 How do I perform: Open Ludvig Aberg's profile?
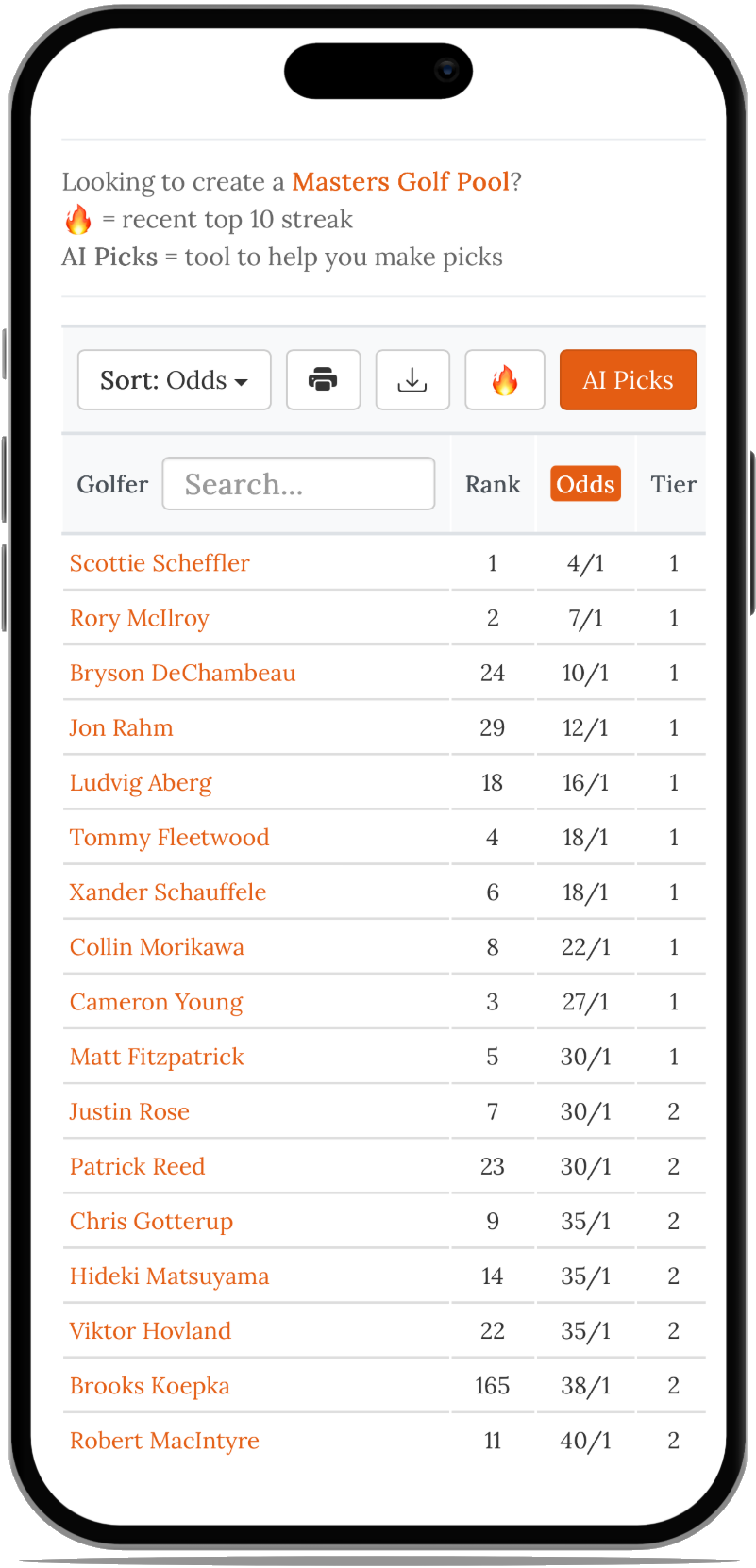tap(141, 782)
